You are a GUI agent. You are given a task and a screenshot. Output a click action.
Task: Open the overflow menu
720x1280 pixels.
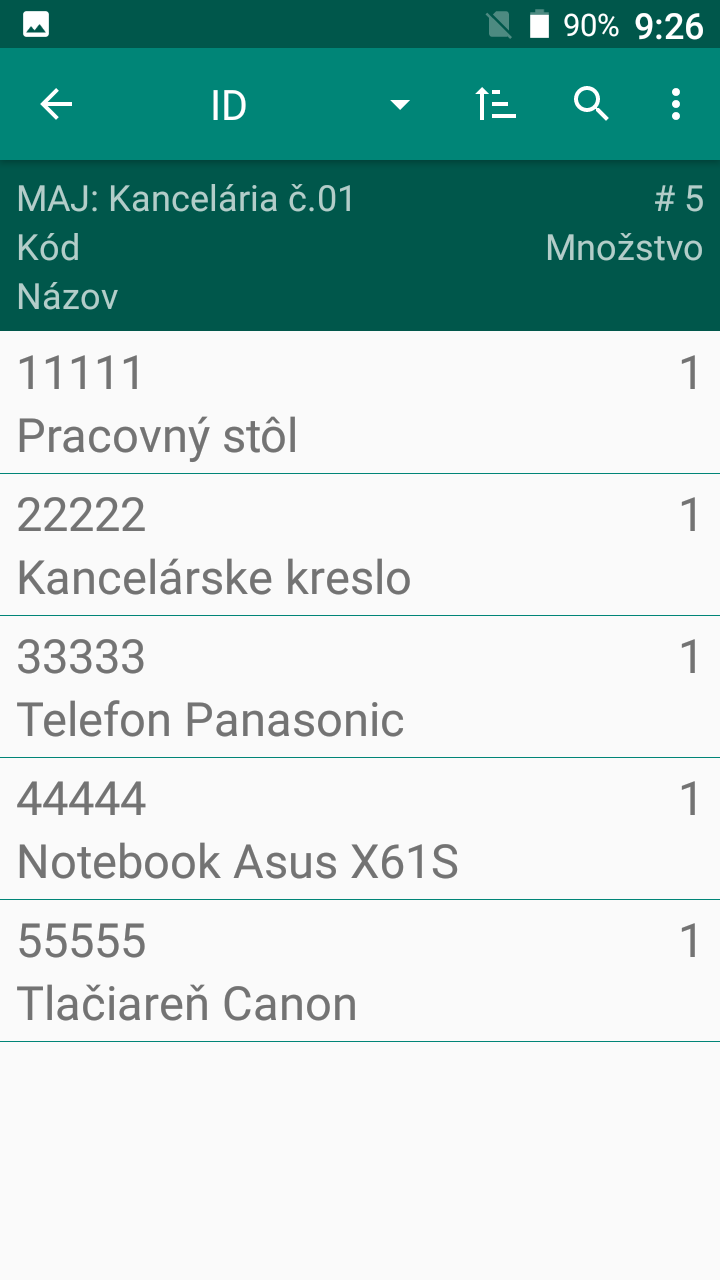[x=676, y=104]
